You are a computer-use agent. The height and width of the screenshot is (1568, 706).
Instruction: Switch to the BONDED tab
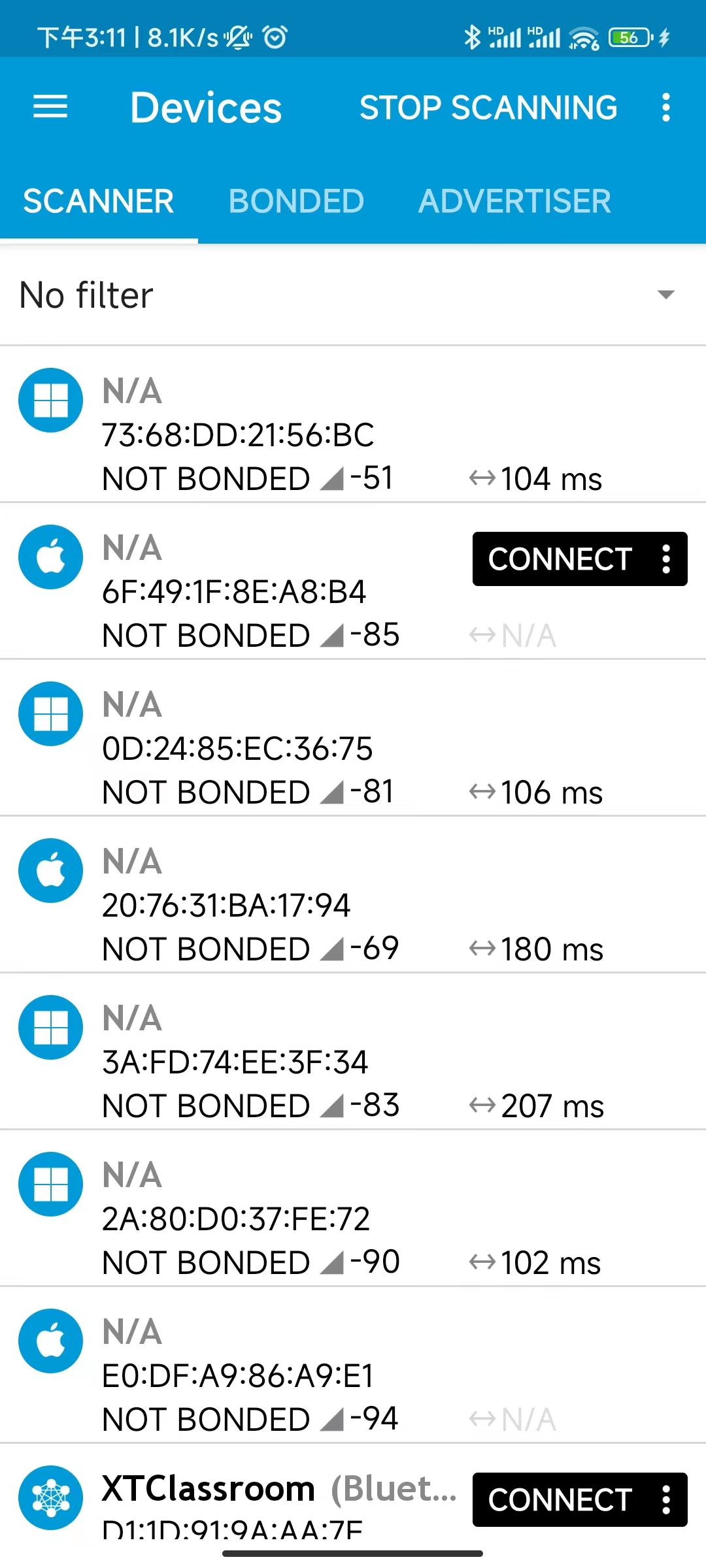pyautogui.click(x=296, y=201)
